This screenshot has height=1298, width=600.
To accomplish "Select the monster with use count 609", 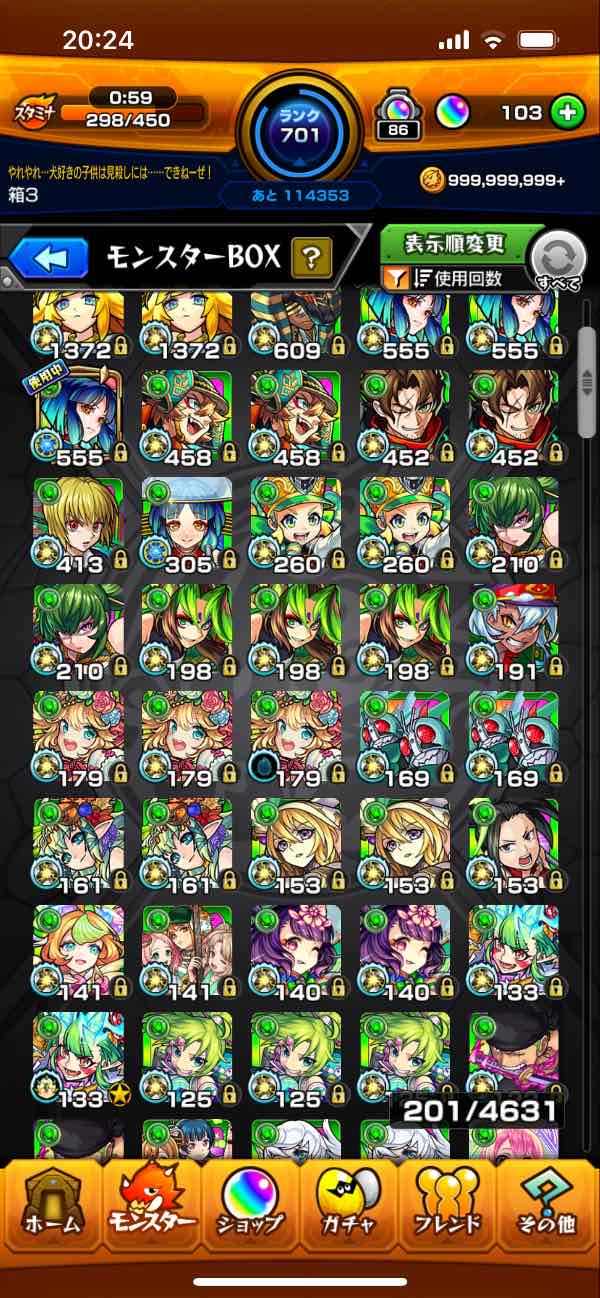I will click(296, 325).
